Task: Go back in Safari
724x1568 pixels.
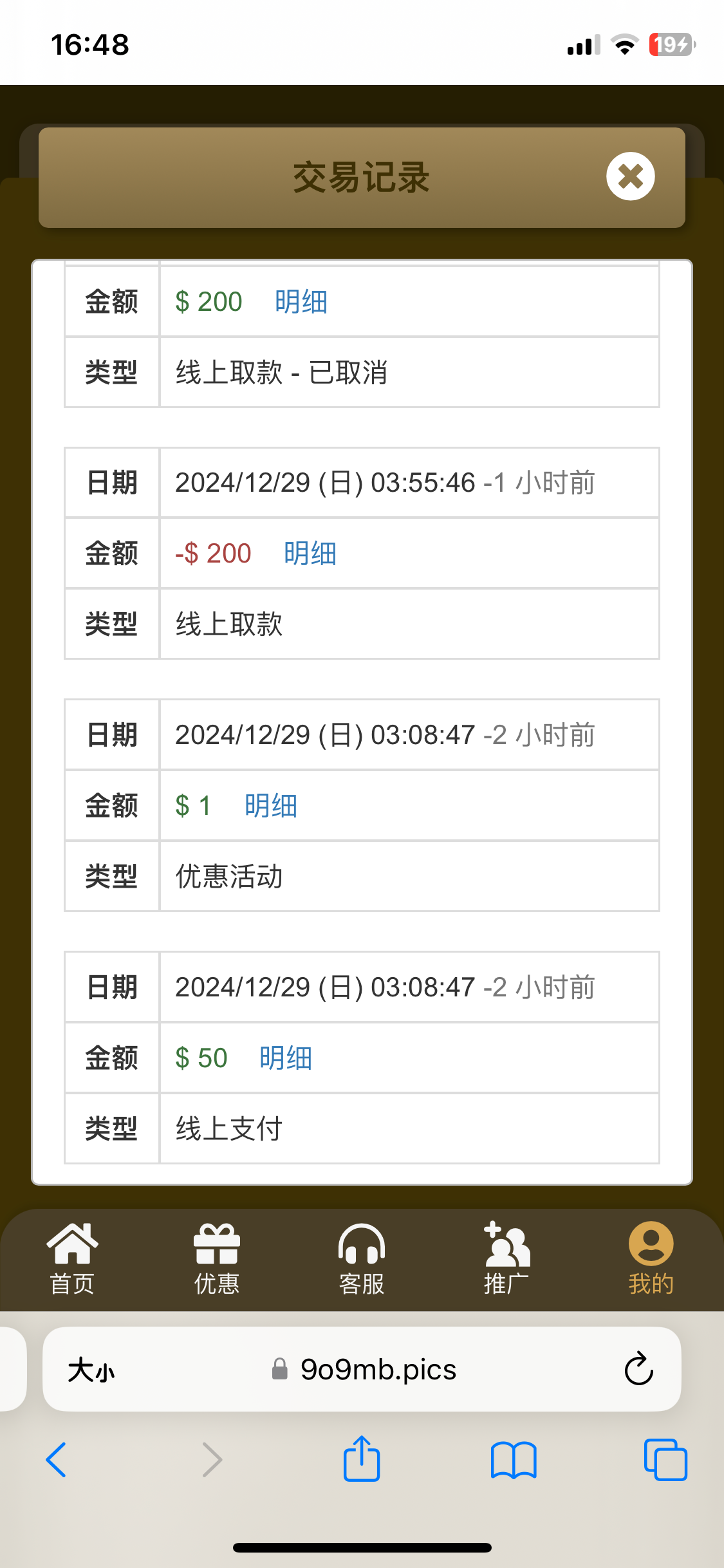Action: click(57, 1460)
